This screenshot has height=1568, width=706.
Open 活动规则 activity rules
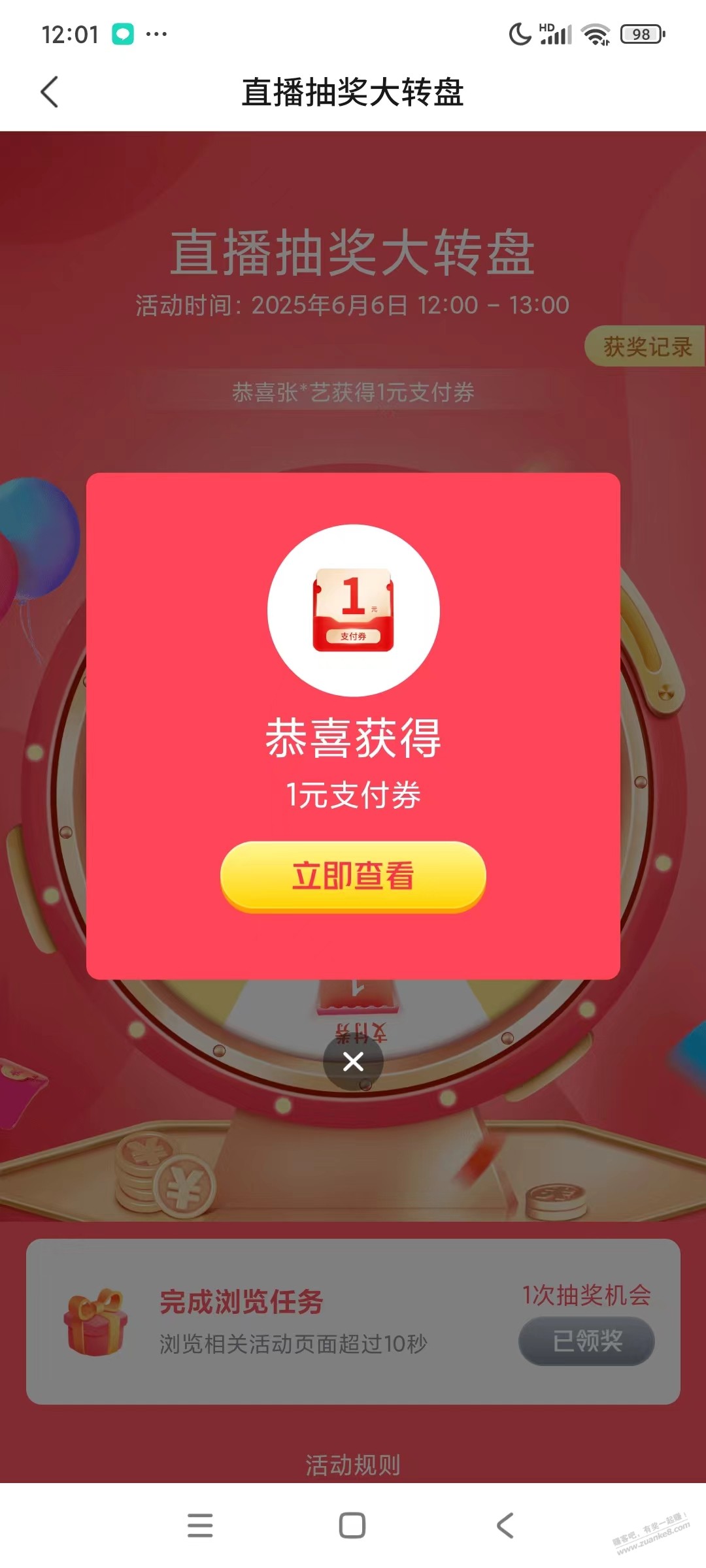(x=353, y=1465)
